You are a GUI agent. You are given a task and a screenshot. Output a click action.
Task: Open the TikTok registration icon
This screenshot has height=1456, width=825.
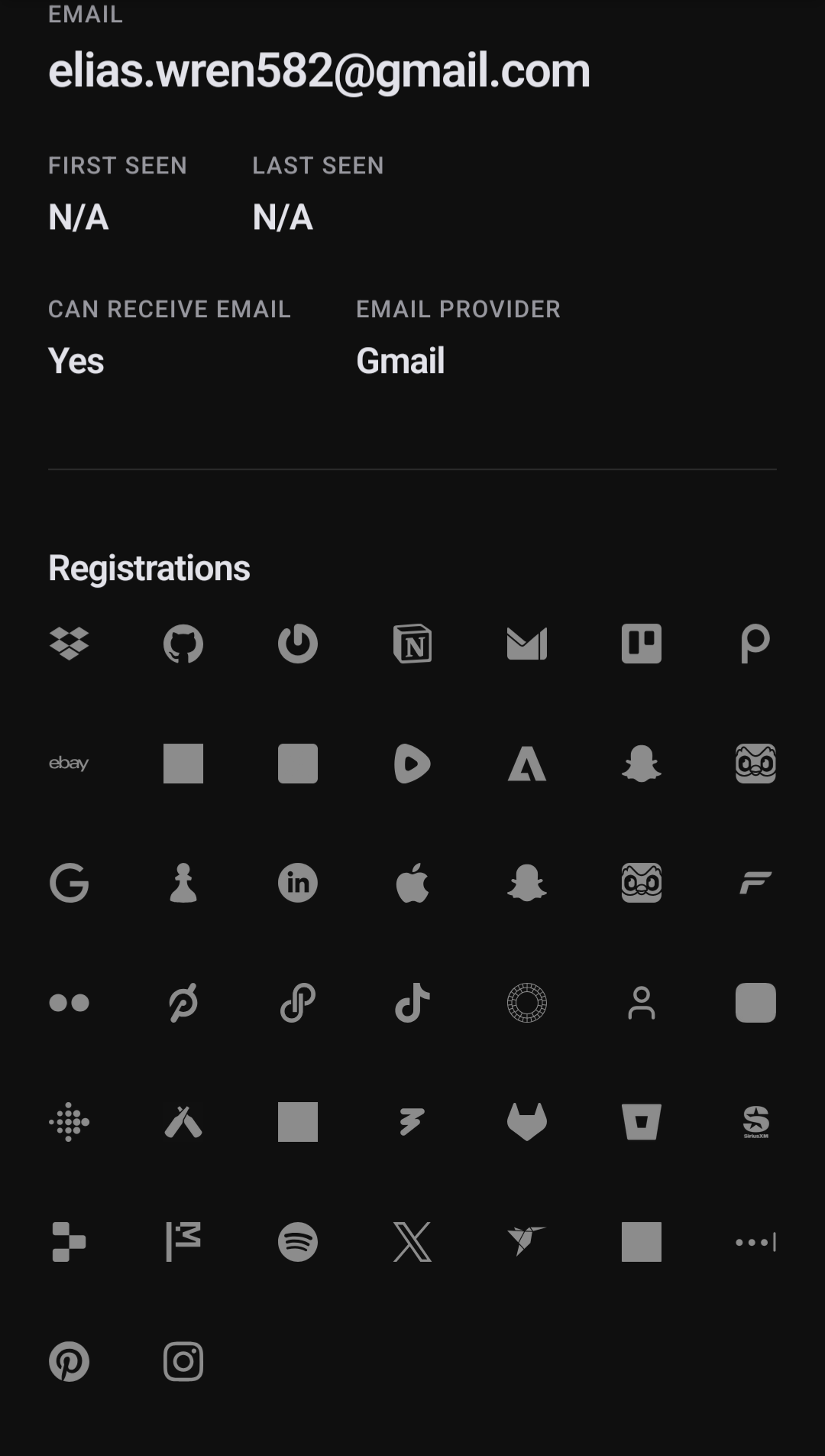pos(412,1003)
